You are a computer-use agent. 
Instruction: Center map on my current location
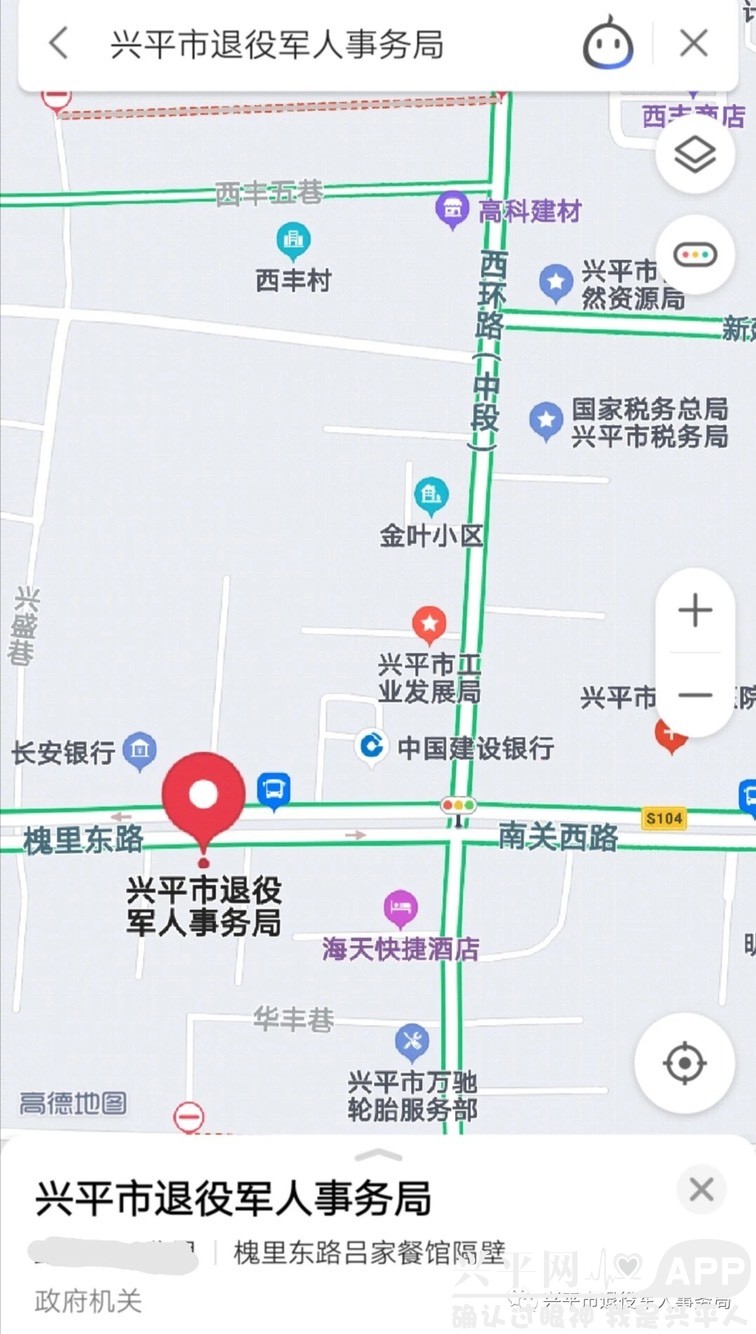685,1063
